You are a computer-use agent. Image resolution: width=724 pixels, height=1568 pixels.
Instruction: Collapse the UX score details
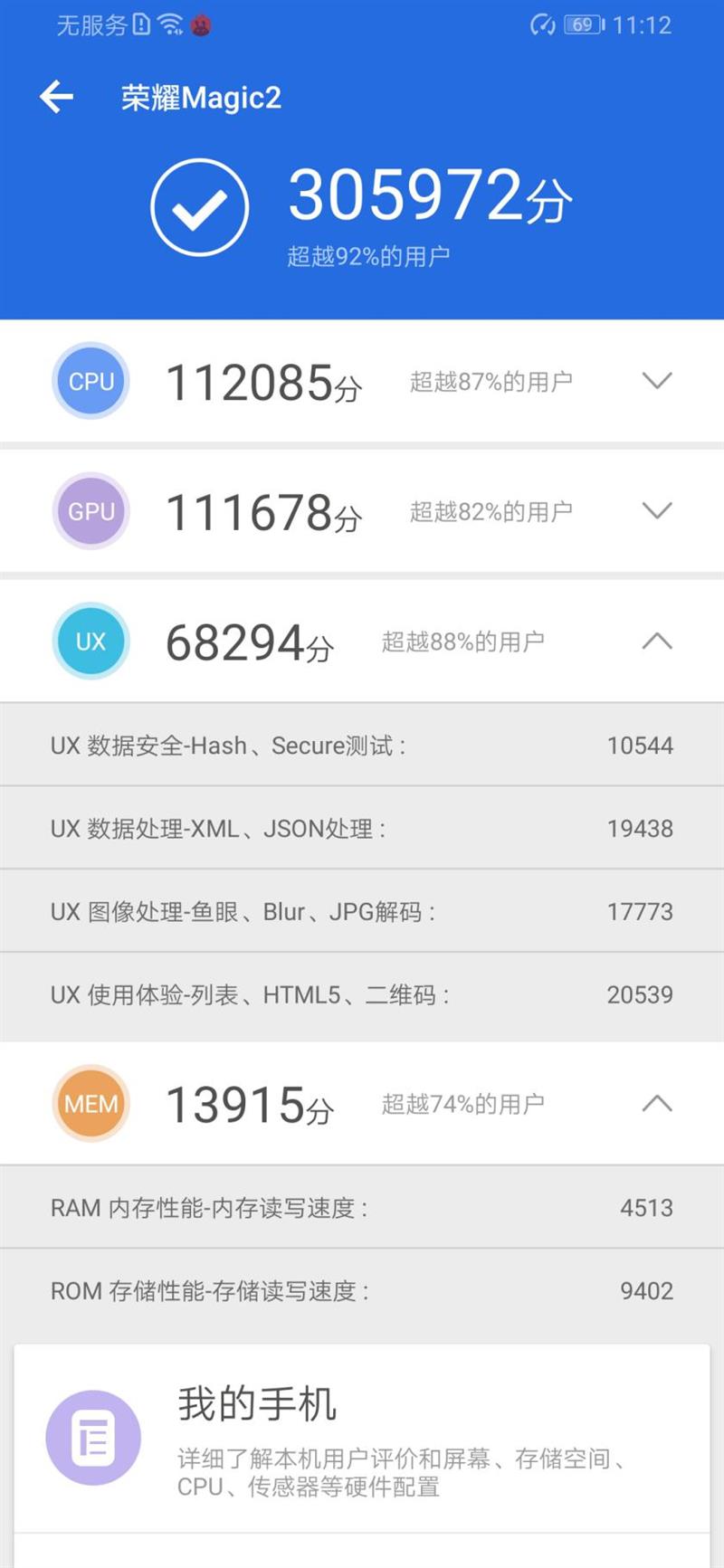658,641
